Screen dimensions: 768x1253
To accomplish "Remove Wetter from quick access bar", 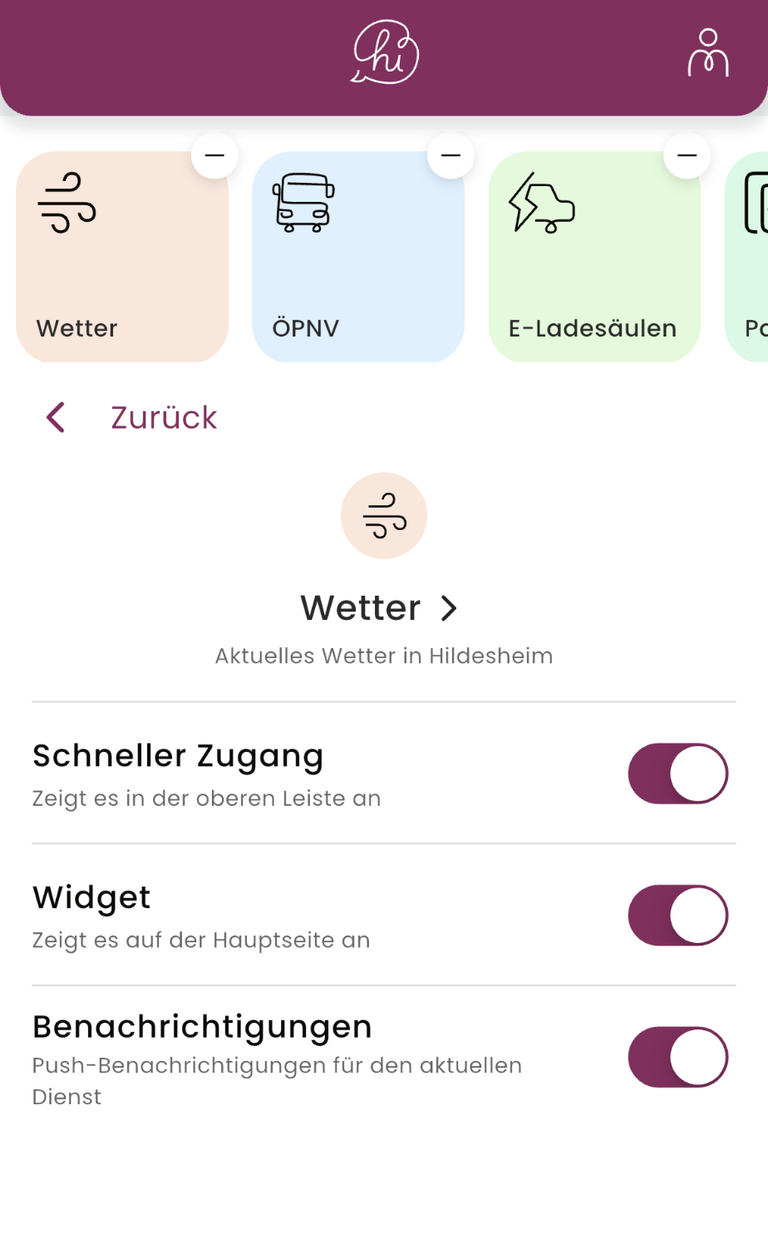I will [214, 156].
